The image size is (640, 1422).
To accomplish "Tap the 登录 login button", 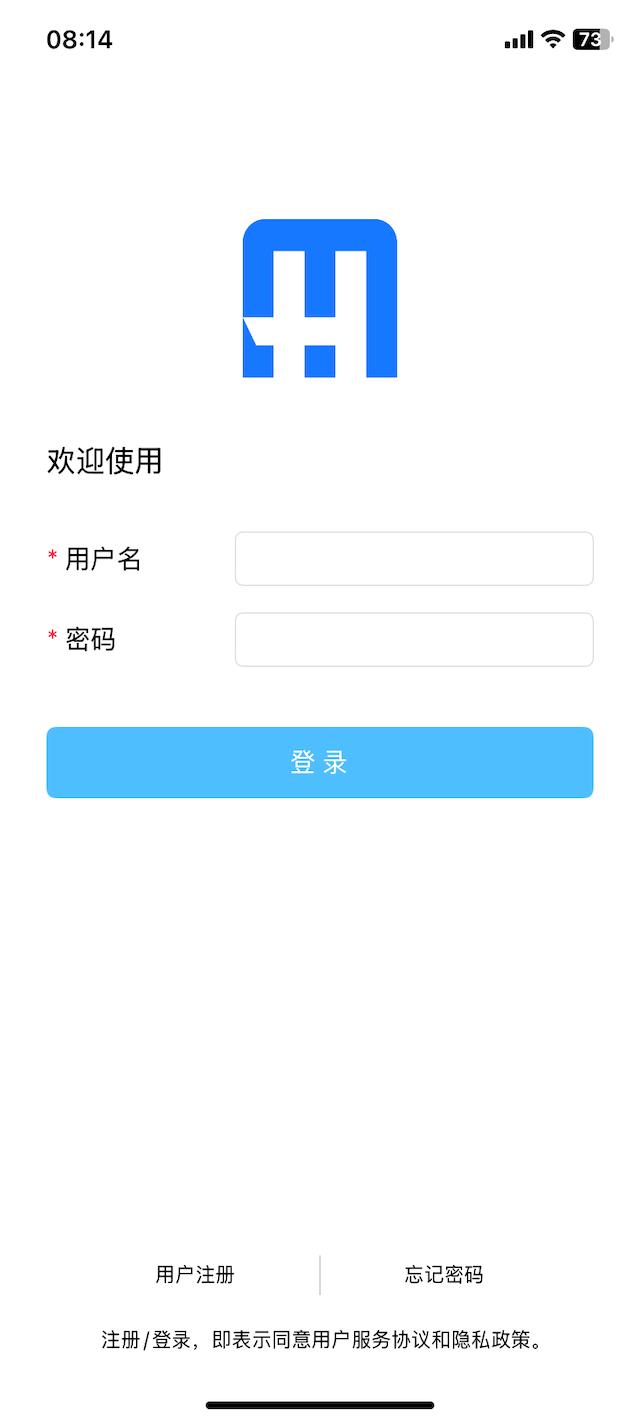I will (320, 762).
